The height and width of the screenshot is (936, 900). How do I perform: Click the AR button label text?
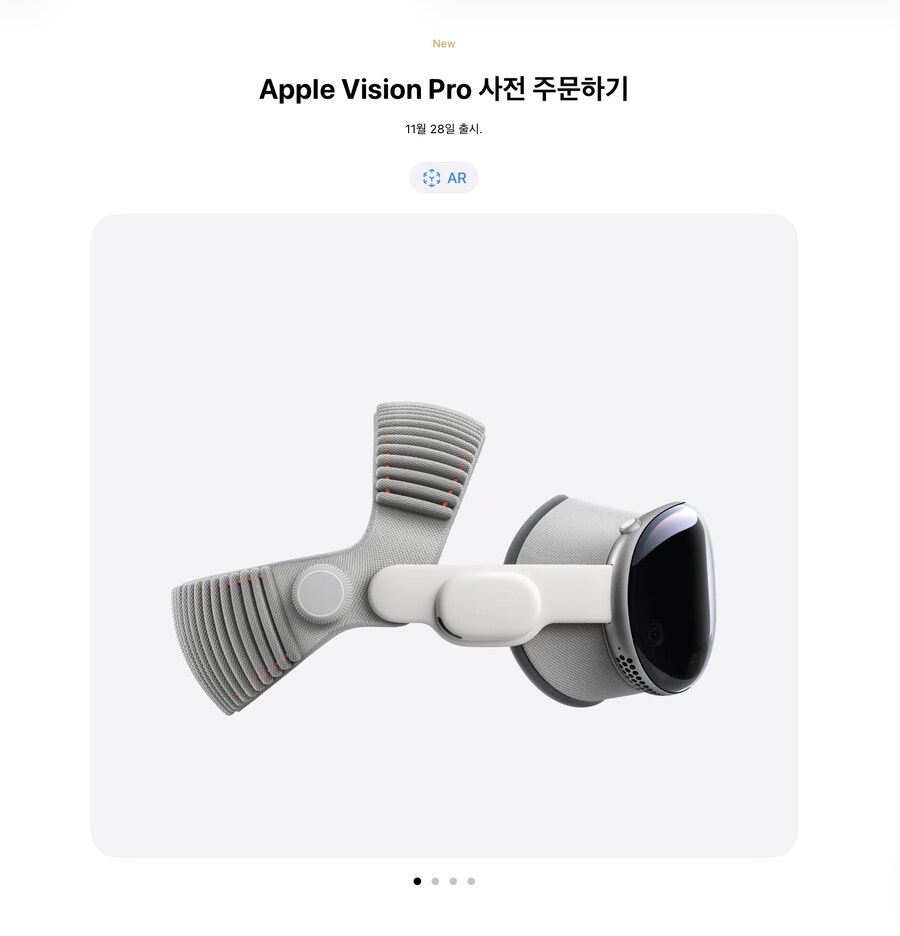[x=456, y=178]
